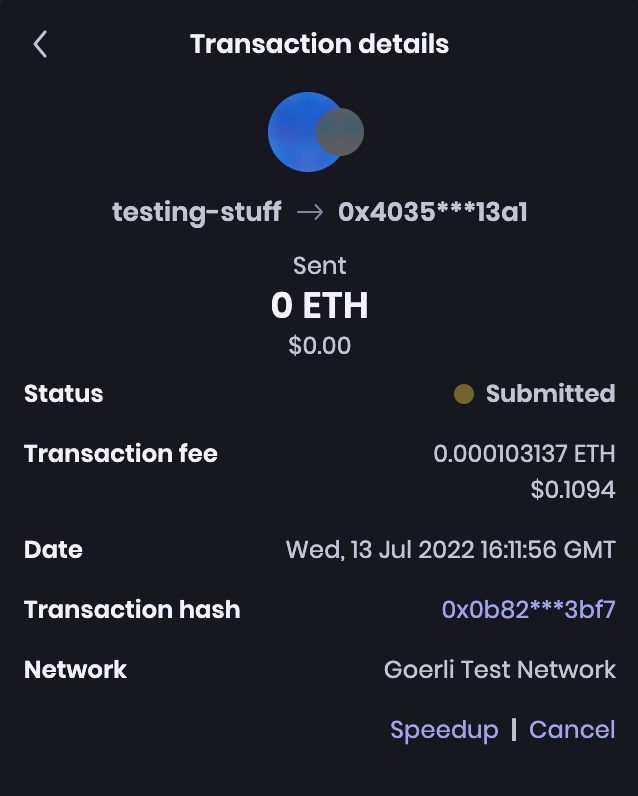
Task: Speed up the submitted transaction
Action: coord(444,730)
